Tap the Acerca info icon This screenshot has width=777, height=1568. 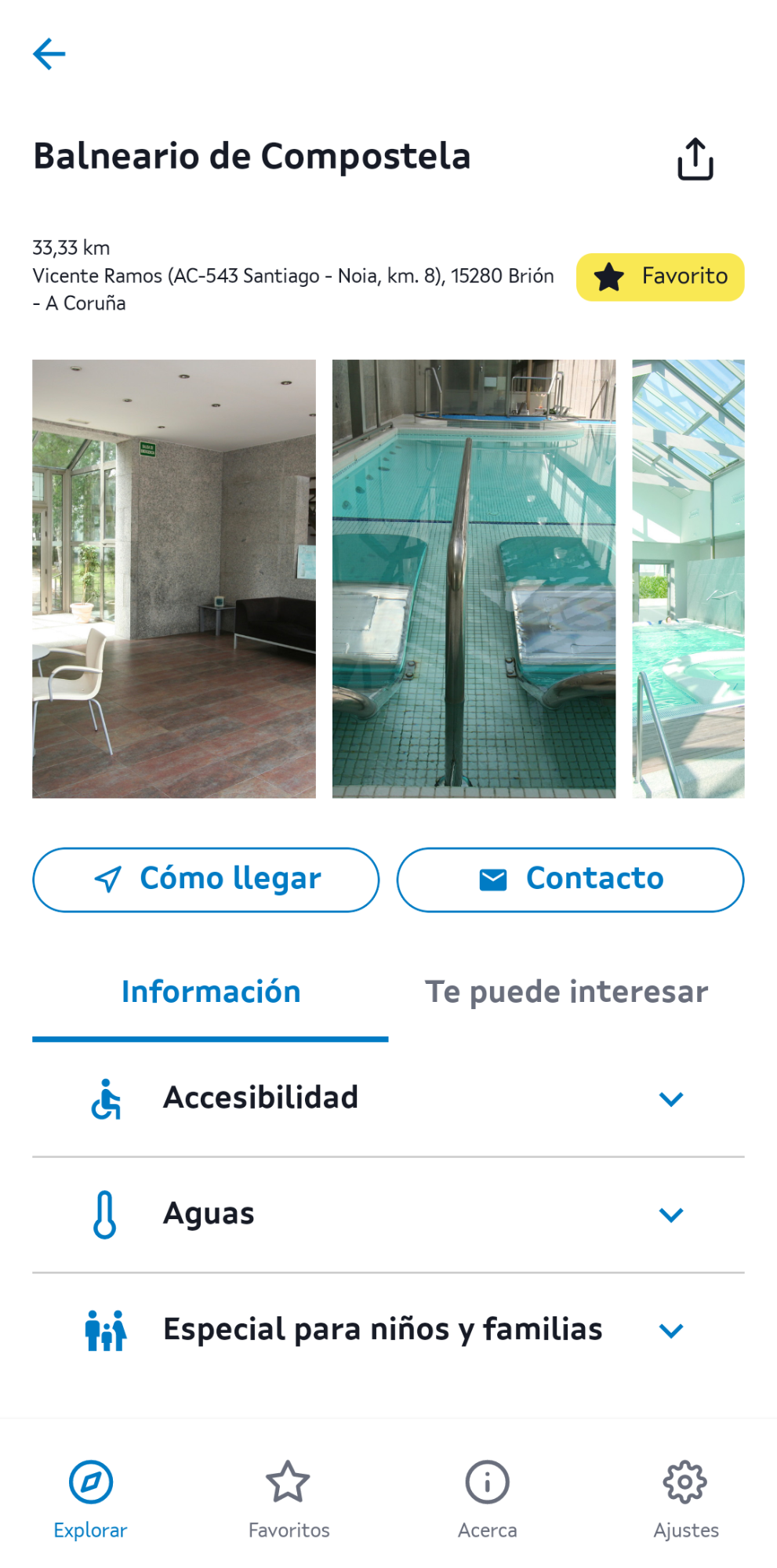click(487, 1482)
